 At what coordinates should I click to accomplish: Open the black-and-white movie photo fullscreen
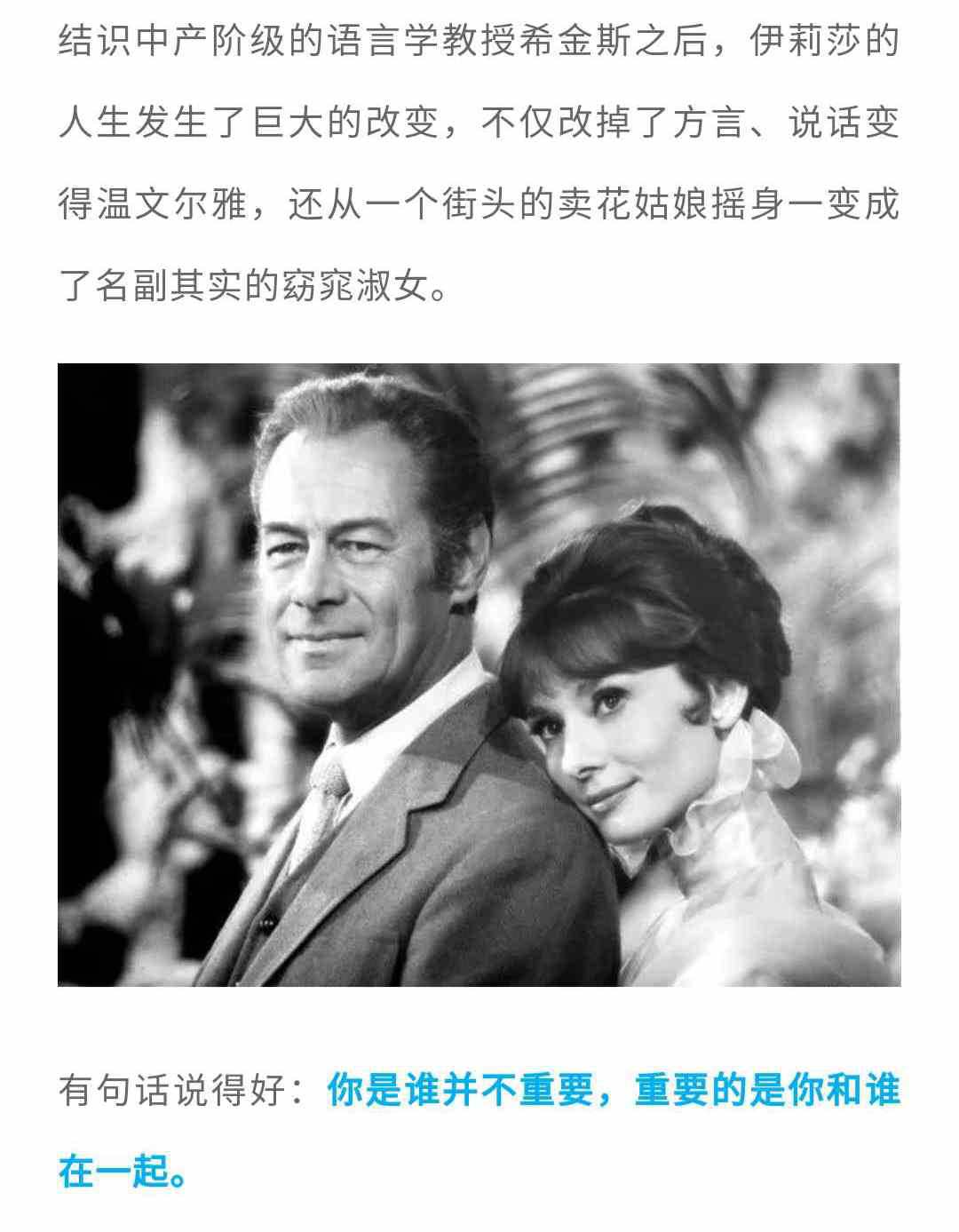point(479,674)
